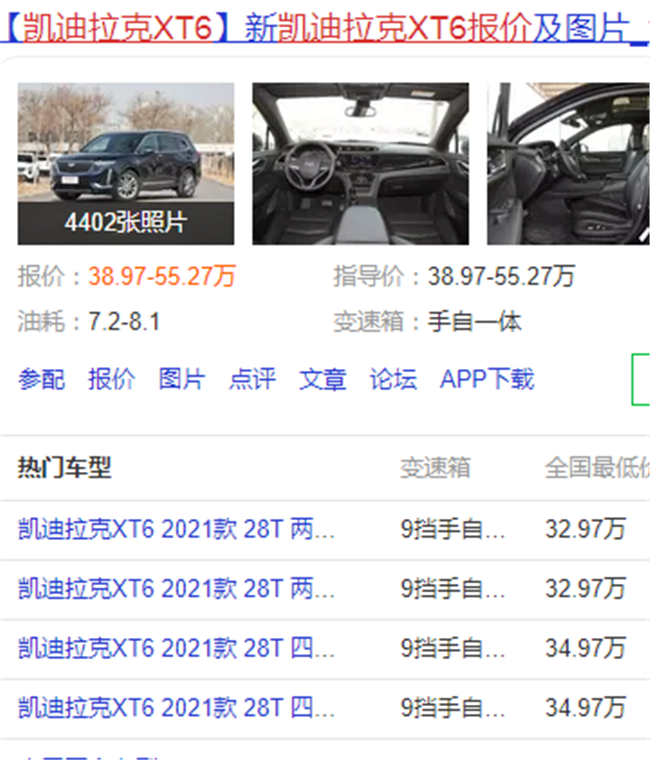Viewport: 650px width, 760px height.
Task: Open the 文章 link
Action: pyautogui.click(x=322, y=380)
